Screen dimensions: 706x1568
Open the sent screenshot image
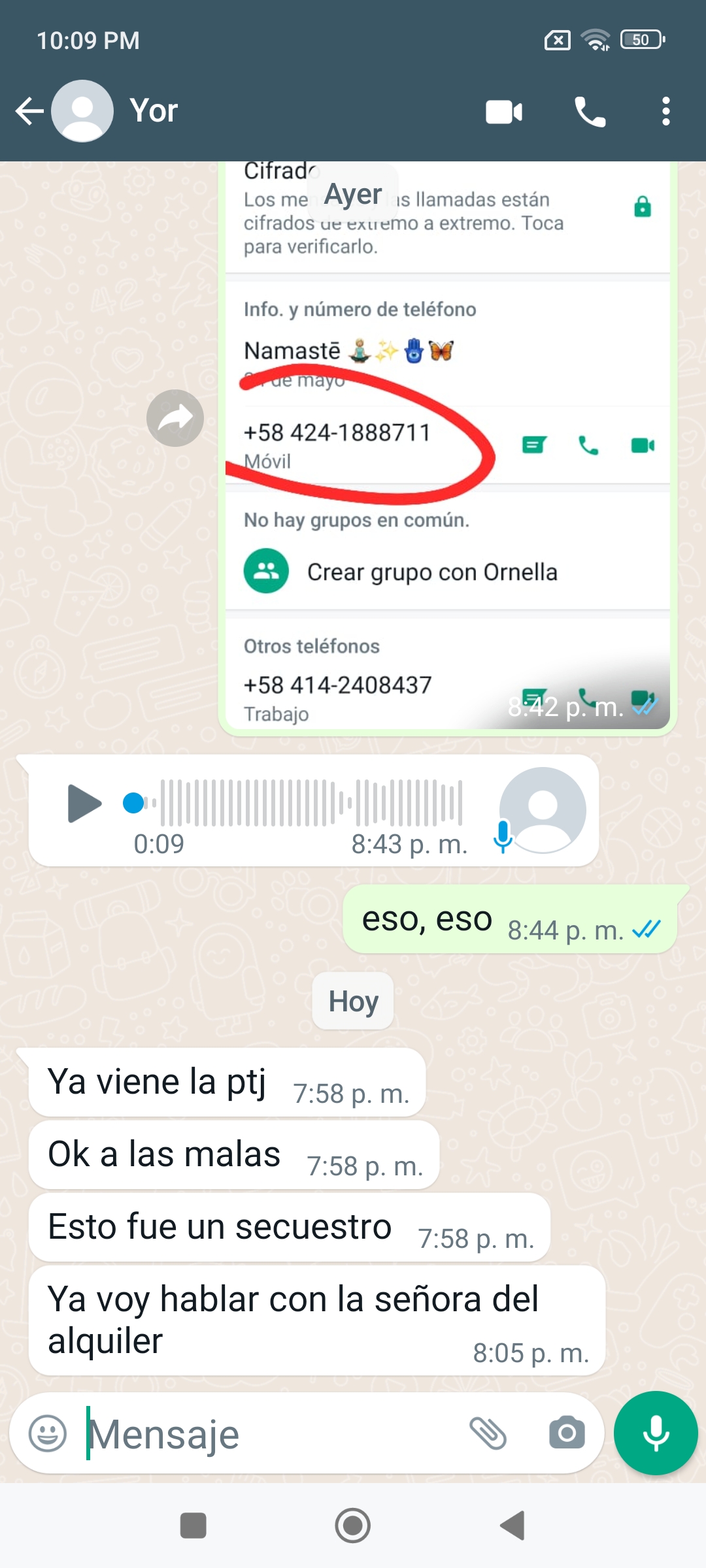click(x=448, y=448)
